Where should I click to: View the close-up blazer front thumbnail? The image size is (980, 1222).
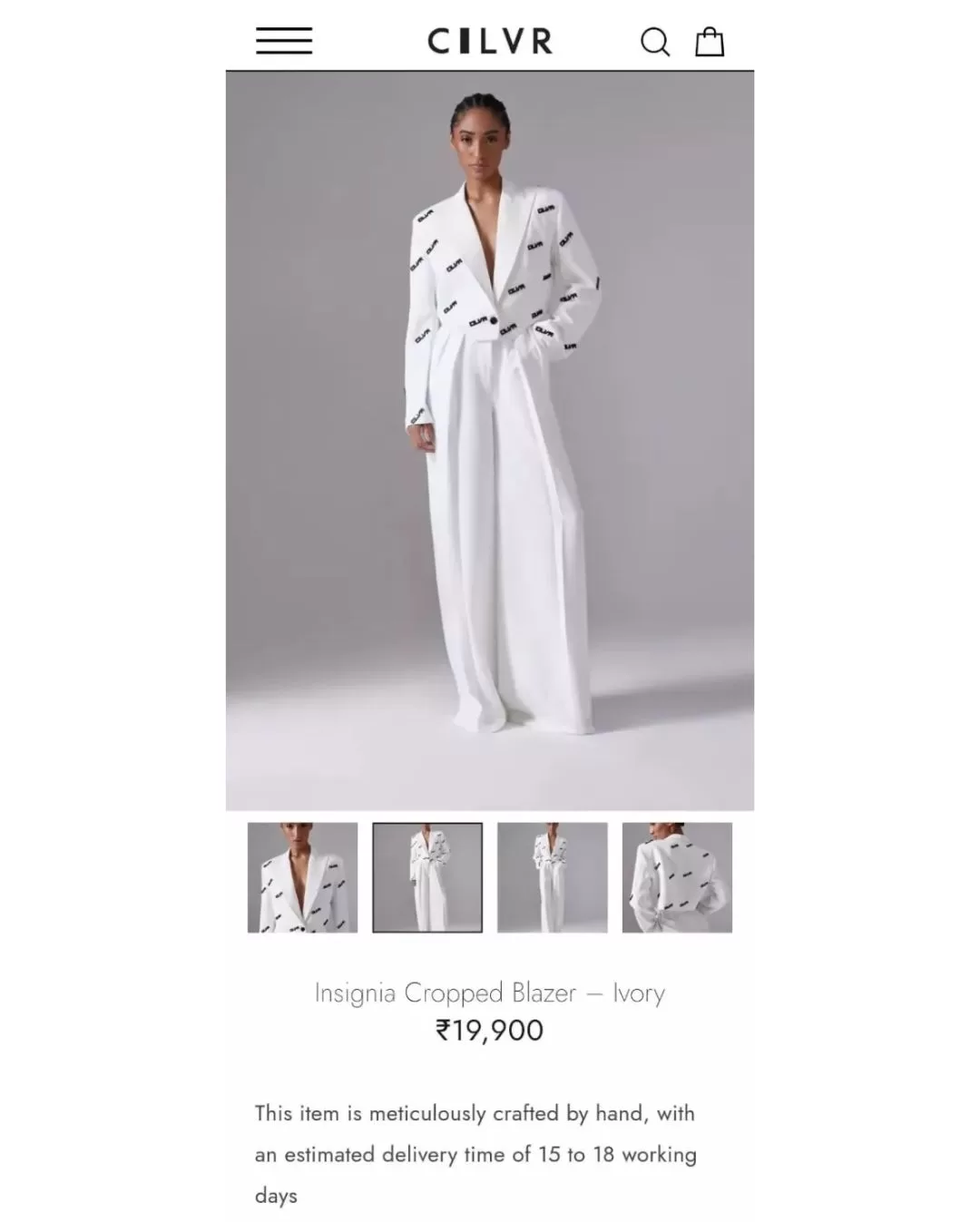(x=302, y=877)
